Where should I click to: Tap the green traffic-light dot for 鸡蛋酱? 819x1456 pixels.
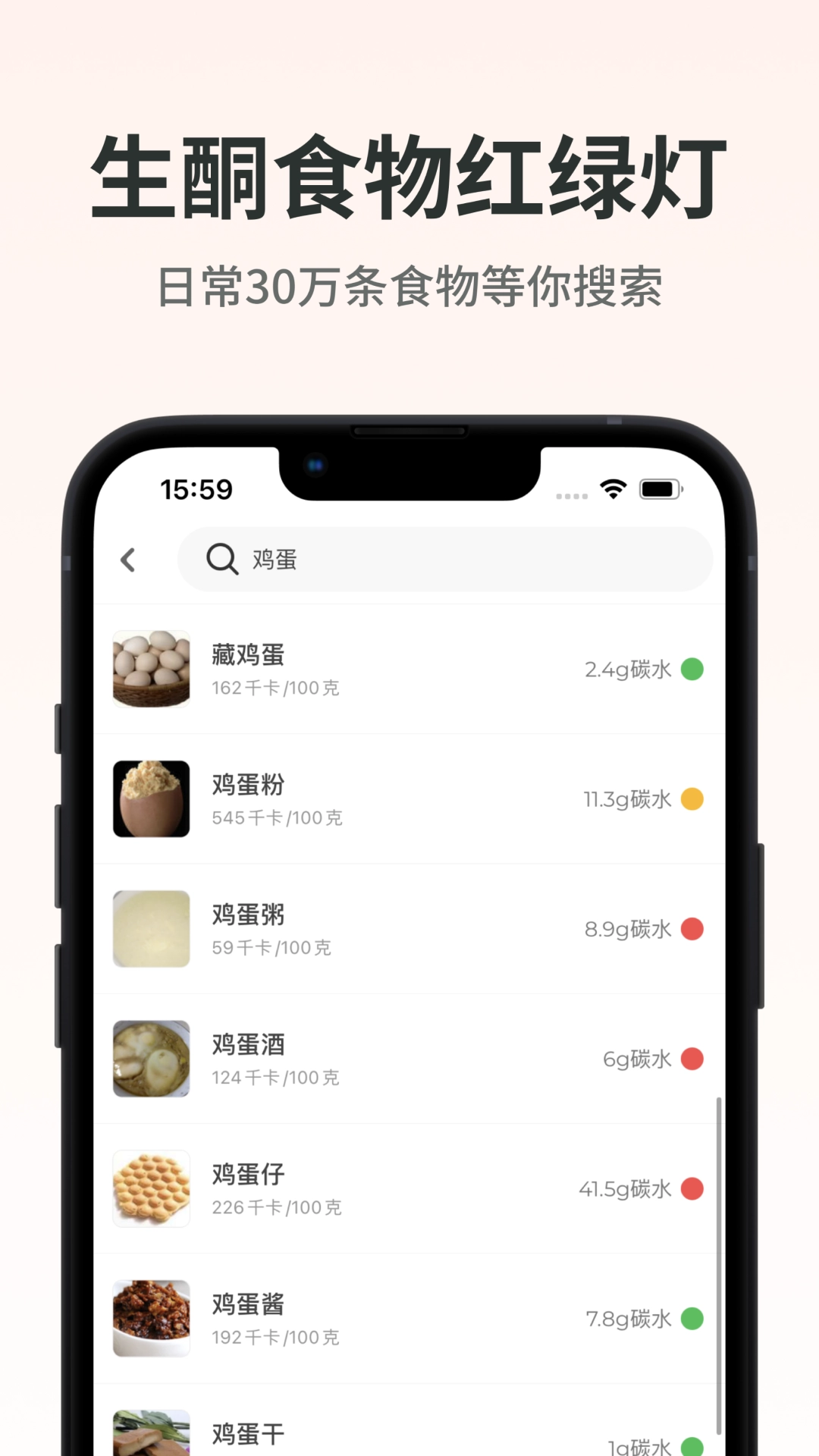pyautogui.click(x=692, y=1318)
